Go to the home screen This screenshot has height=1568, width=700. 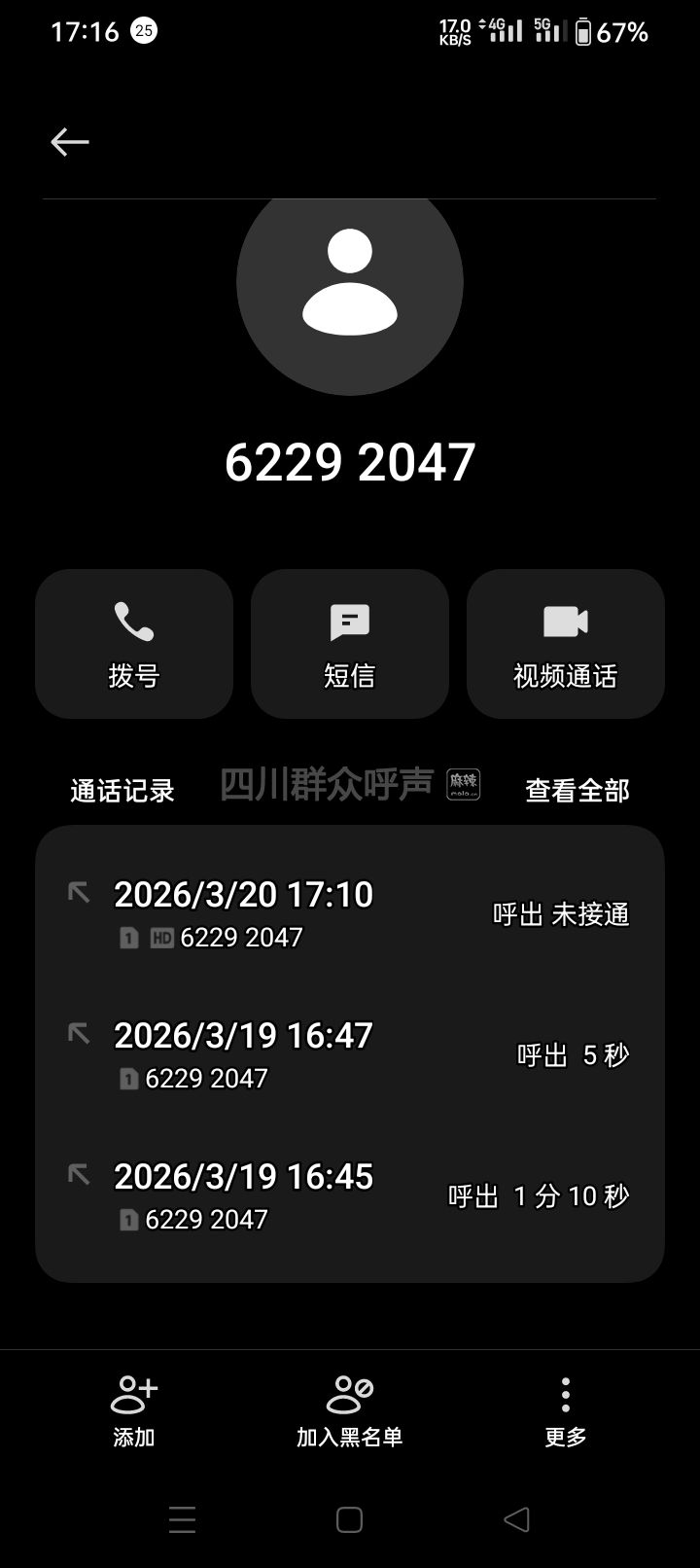point(349,1519)
